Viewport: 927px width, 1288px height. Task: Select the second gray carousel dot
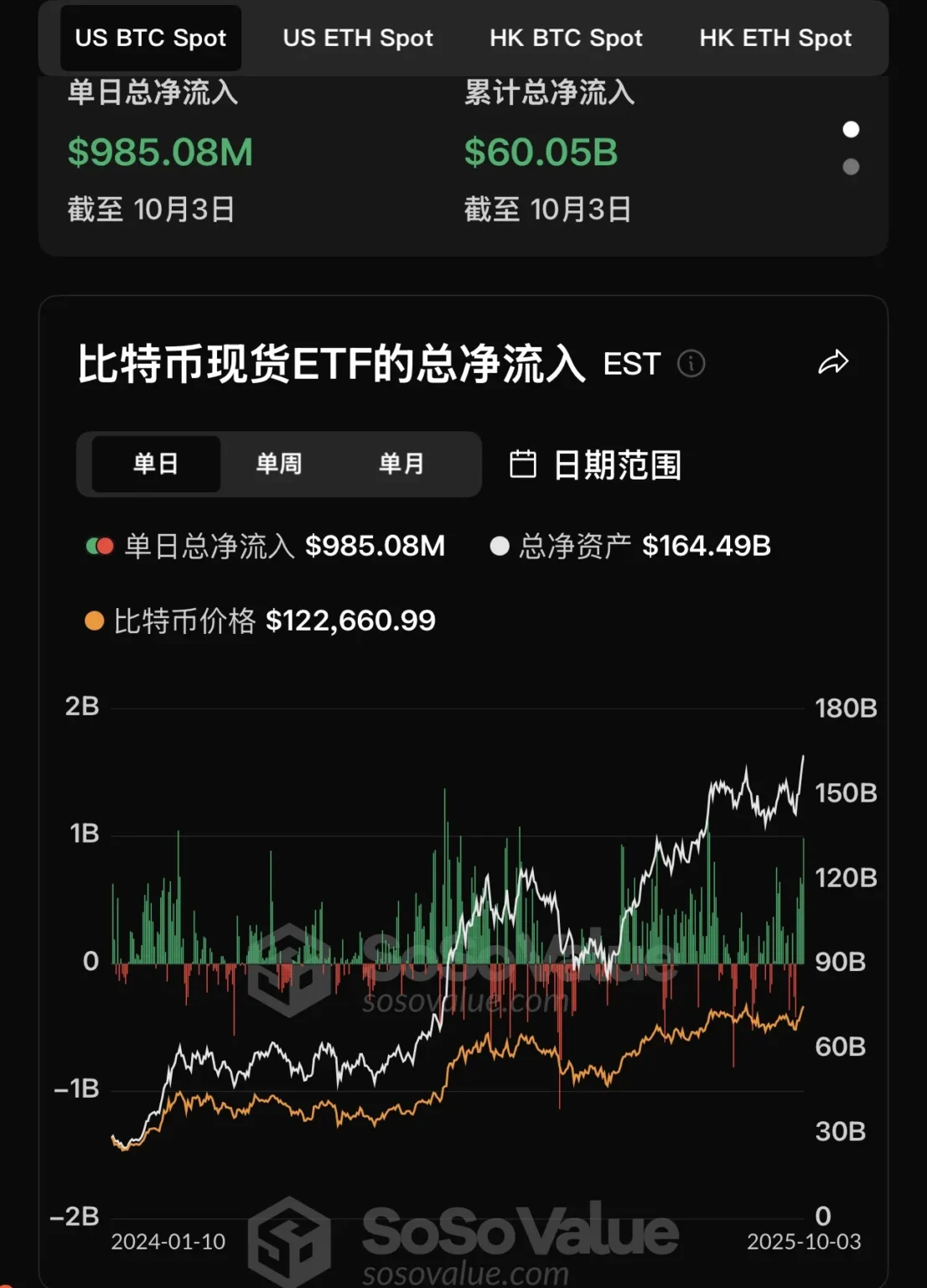click(x=852, y=167)
